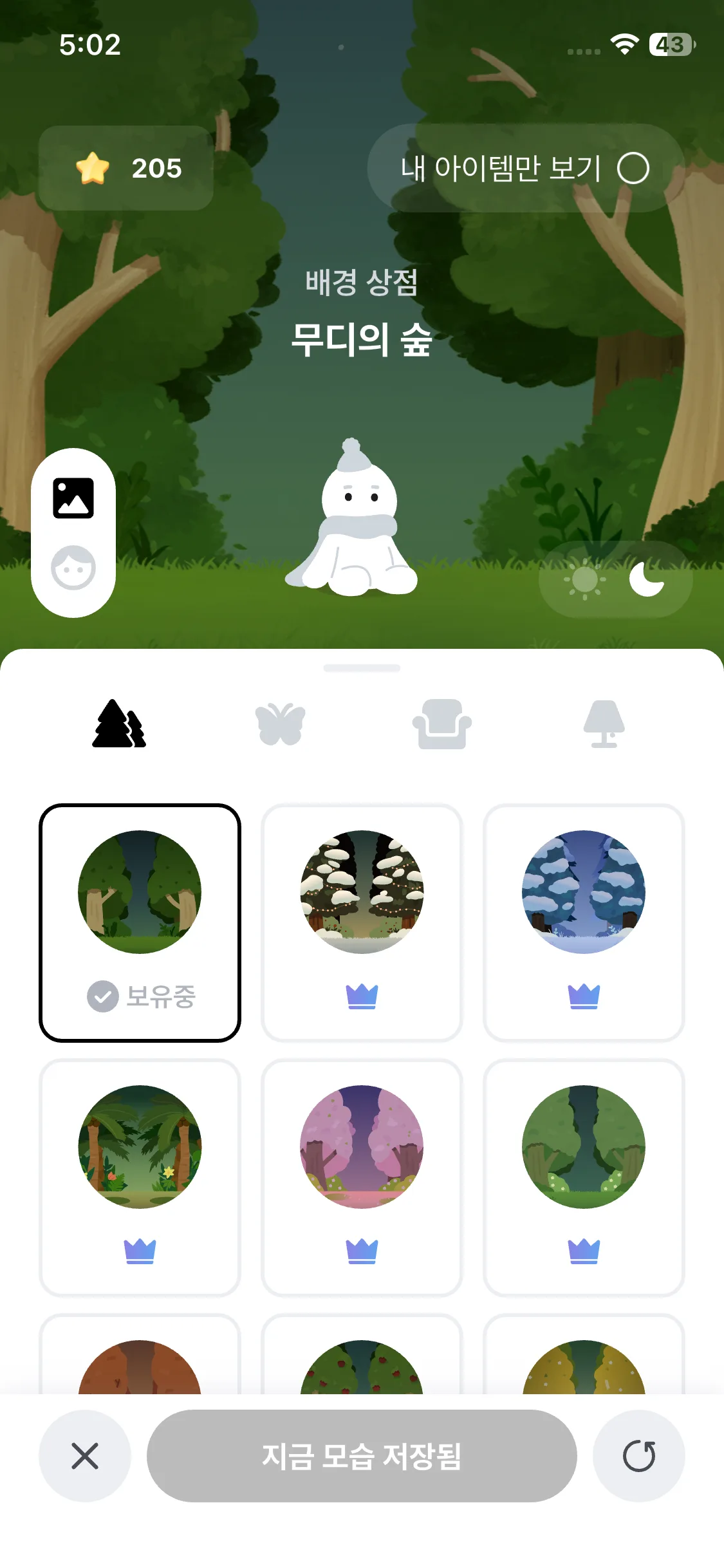Tap the bottom sheet drag handle
Image resolution: width=724 pixels, height=1568 pixels.
pyautogui.click(x=362, y=668)
